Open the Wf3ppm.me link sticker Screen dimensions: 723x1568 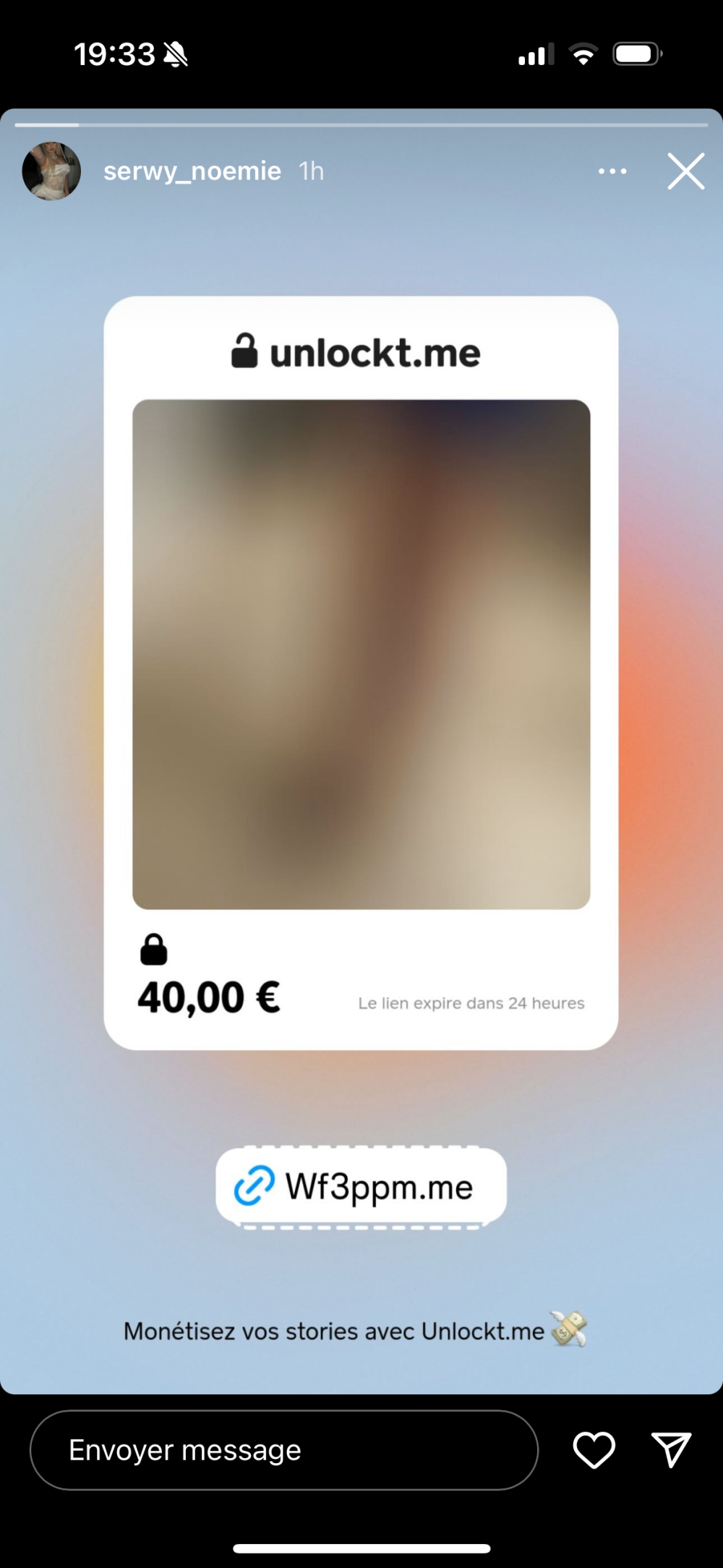[x=361, y=1187]
